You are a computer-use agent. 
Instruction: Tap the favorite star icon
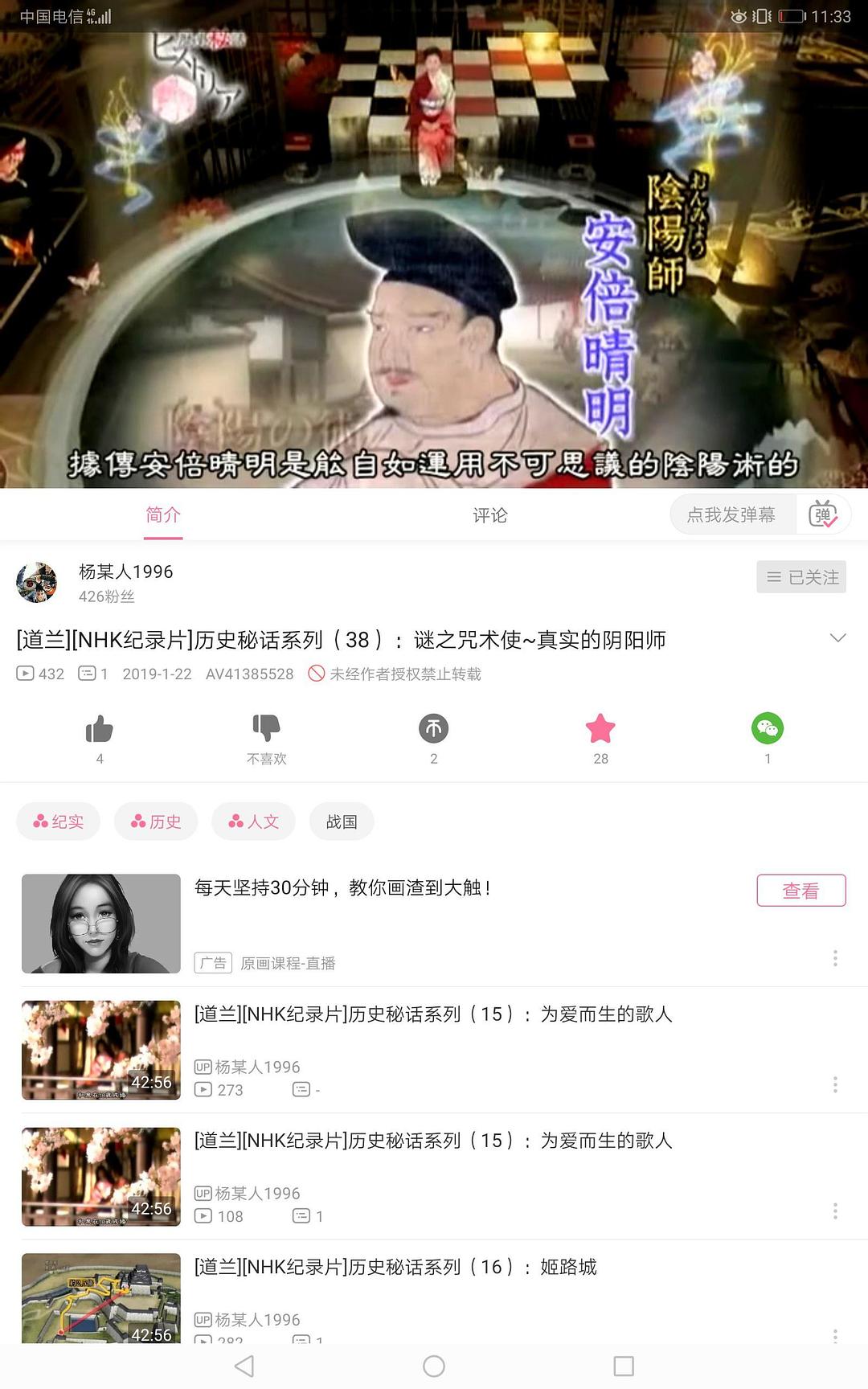tap(600, 729)
